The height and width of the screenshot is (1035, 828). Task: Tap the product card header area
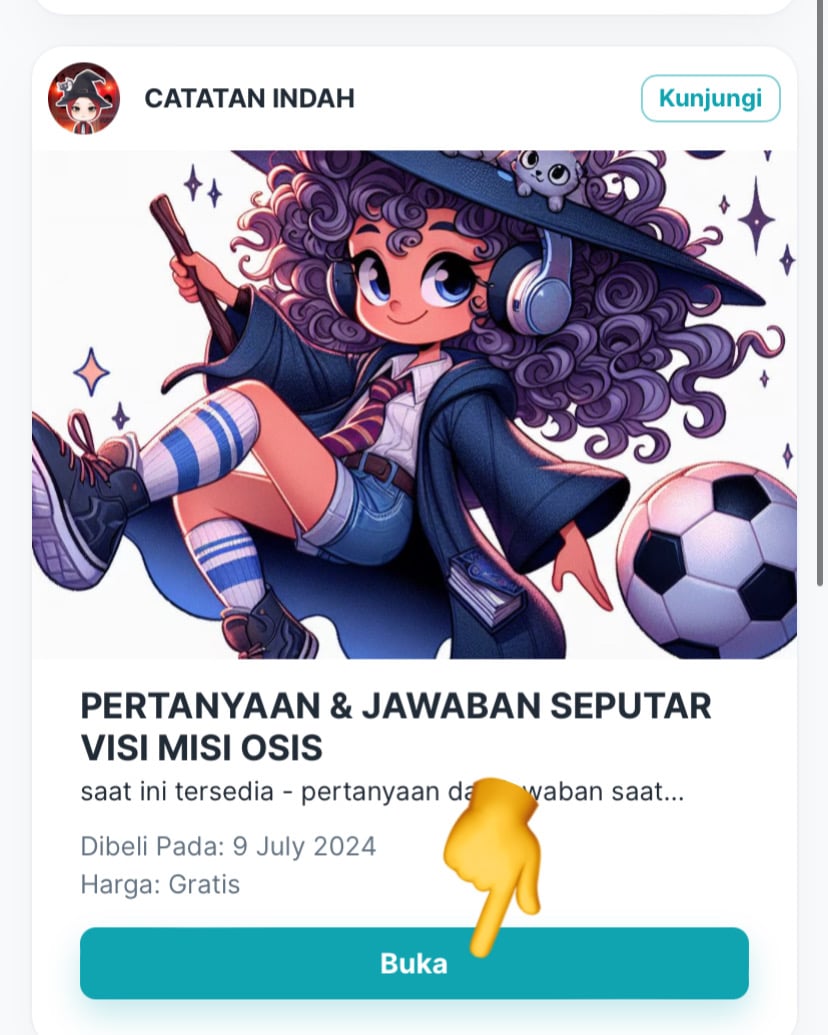pyautogui.click(x=414, y=98)
